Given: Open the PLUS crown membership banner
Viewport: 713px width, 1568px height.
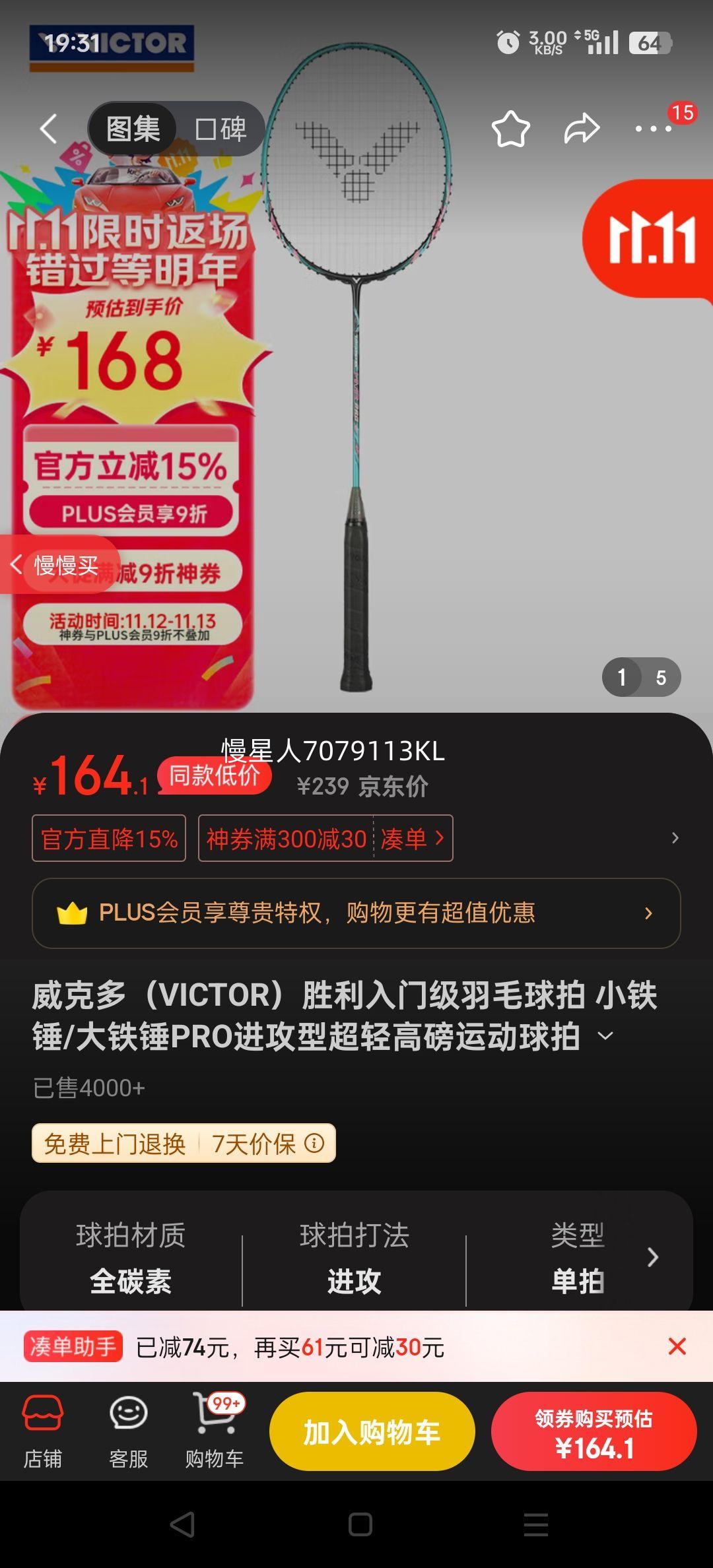Looking at the screenshot, I should [356, 913].
